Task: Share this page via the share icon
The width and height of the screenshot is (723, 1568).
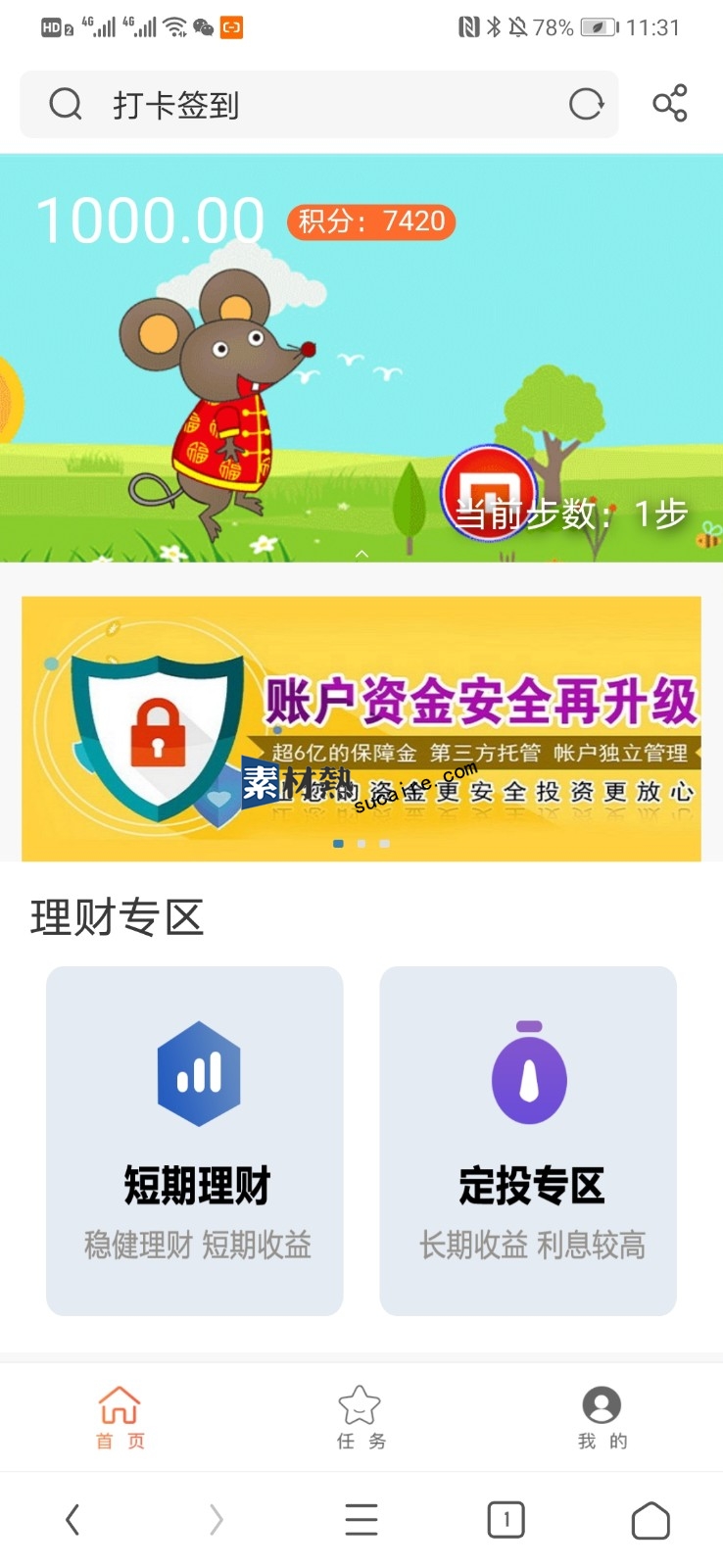Action: 670,104
